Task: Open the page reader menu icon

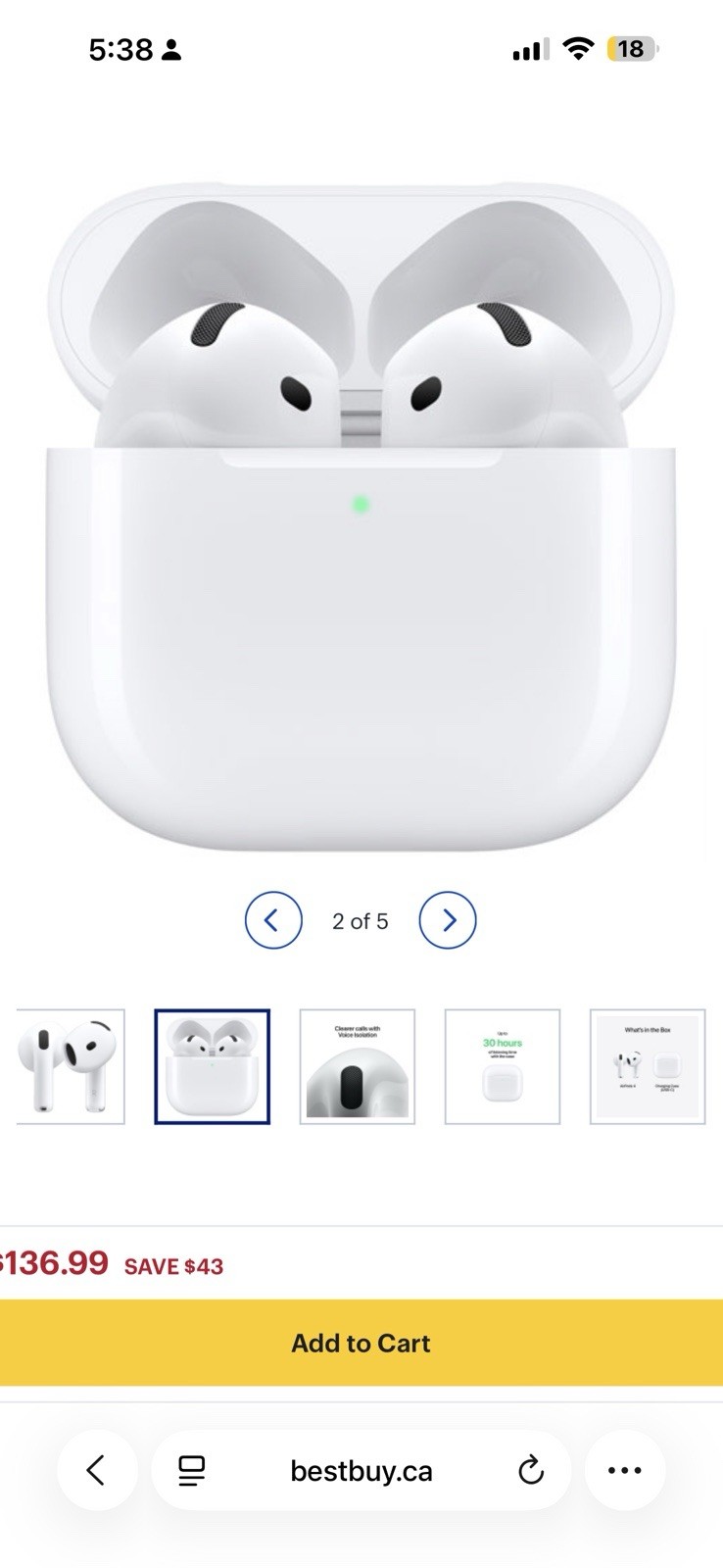Action: tap(192, 1470)
